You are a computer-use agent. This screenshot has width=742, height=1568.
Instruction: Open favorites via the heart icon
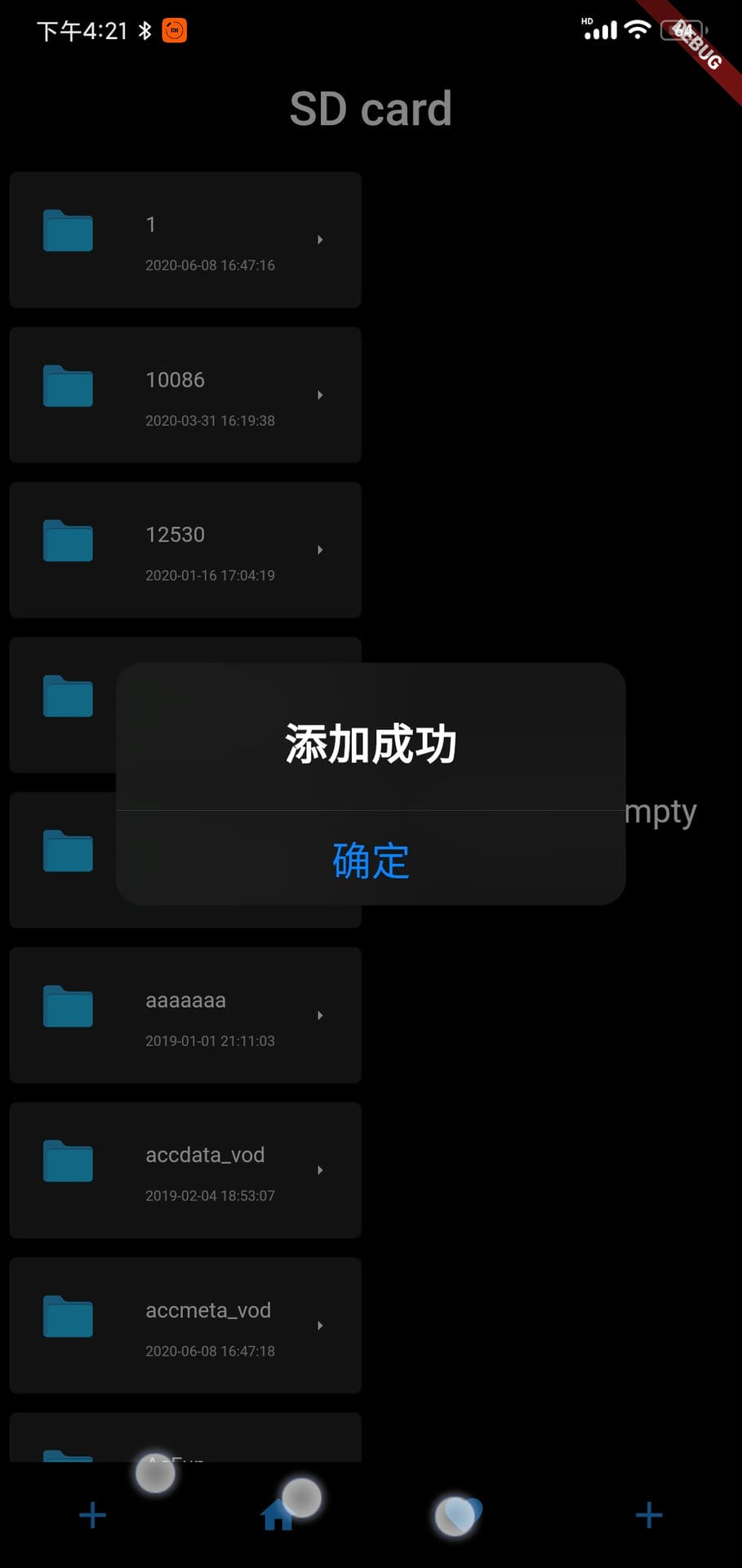pos(463,1516)
